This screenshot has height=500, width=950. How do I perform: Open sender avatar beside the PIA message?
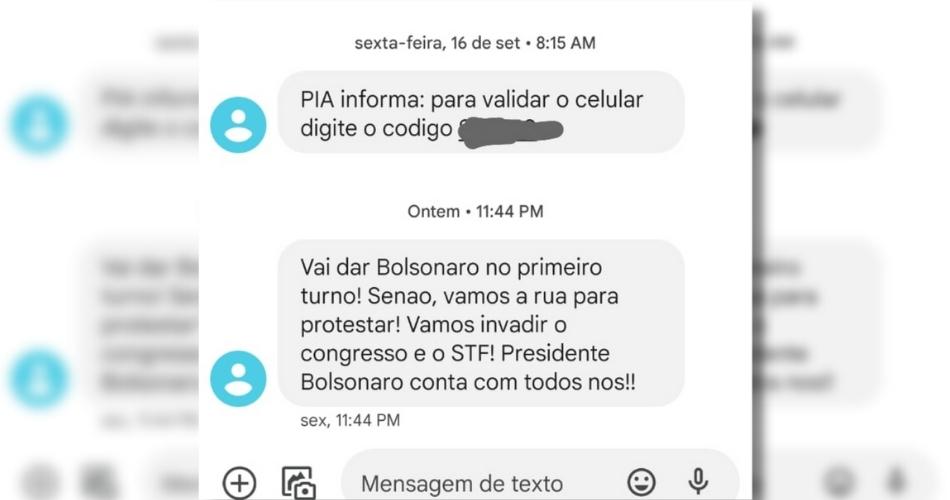(x=238, y=125)
